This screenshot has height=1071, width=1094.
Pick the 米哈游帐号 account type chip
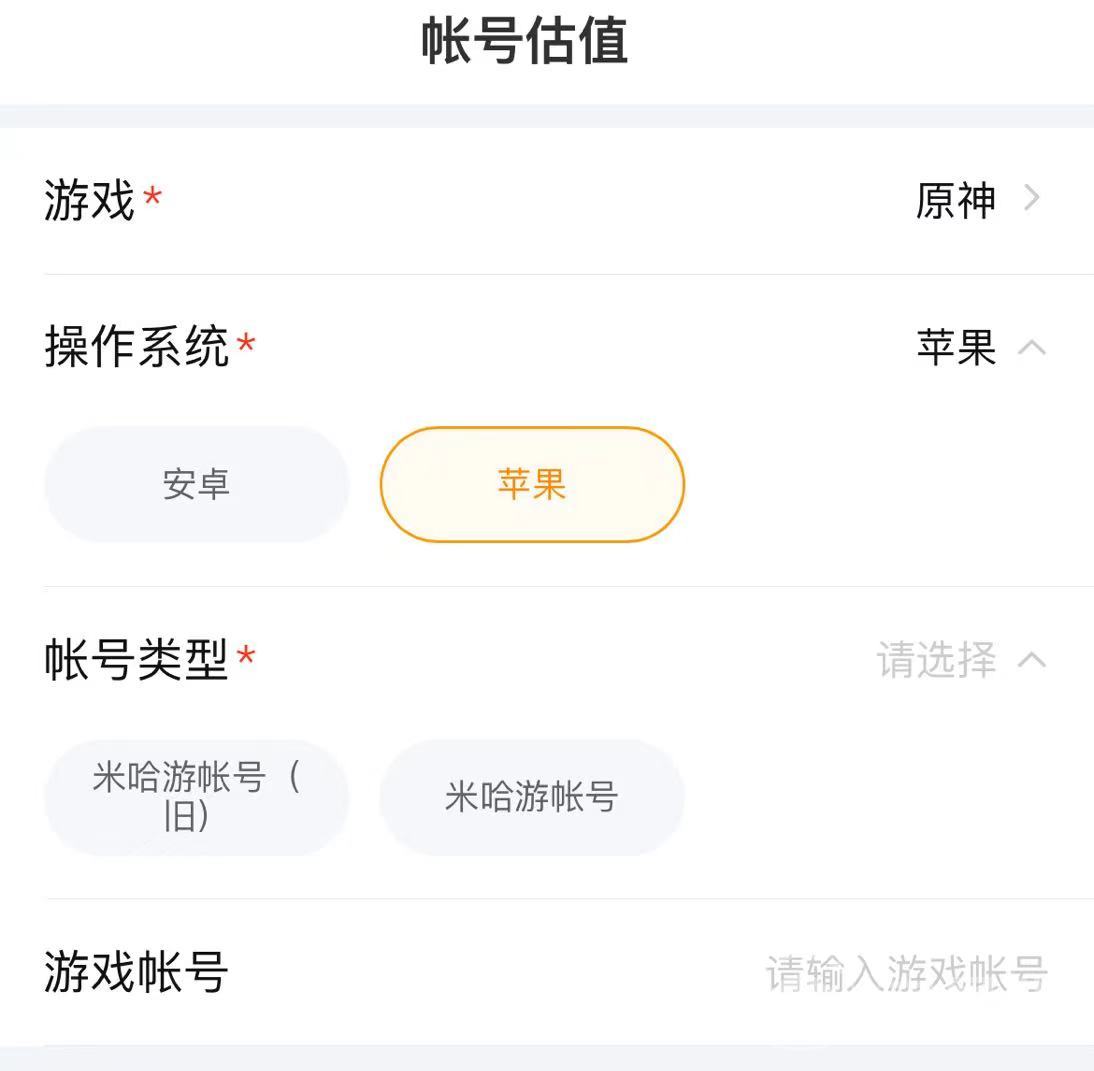[x=532, y=798]
